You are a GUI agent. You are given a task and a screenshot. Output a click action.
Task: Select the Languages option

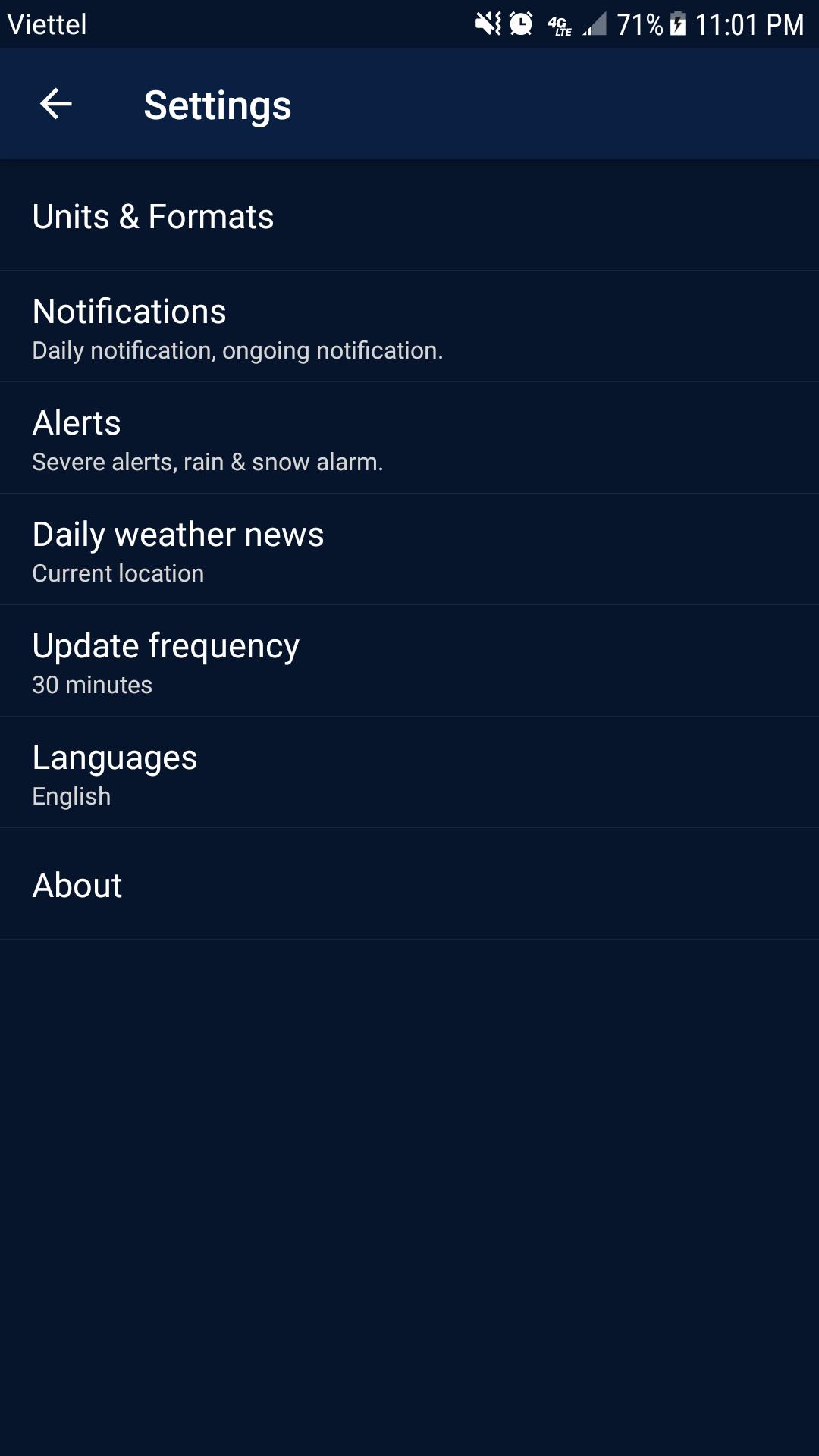click(x=409, y=773)
